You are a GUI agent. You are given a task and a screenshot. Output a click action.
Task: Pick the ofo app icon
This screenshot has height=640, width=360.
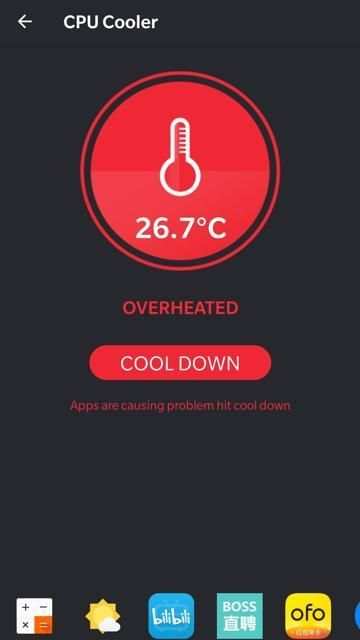click(x=308, y=616)
